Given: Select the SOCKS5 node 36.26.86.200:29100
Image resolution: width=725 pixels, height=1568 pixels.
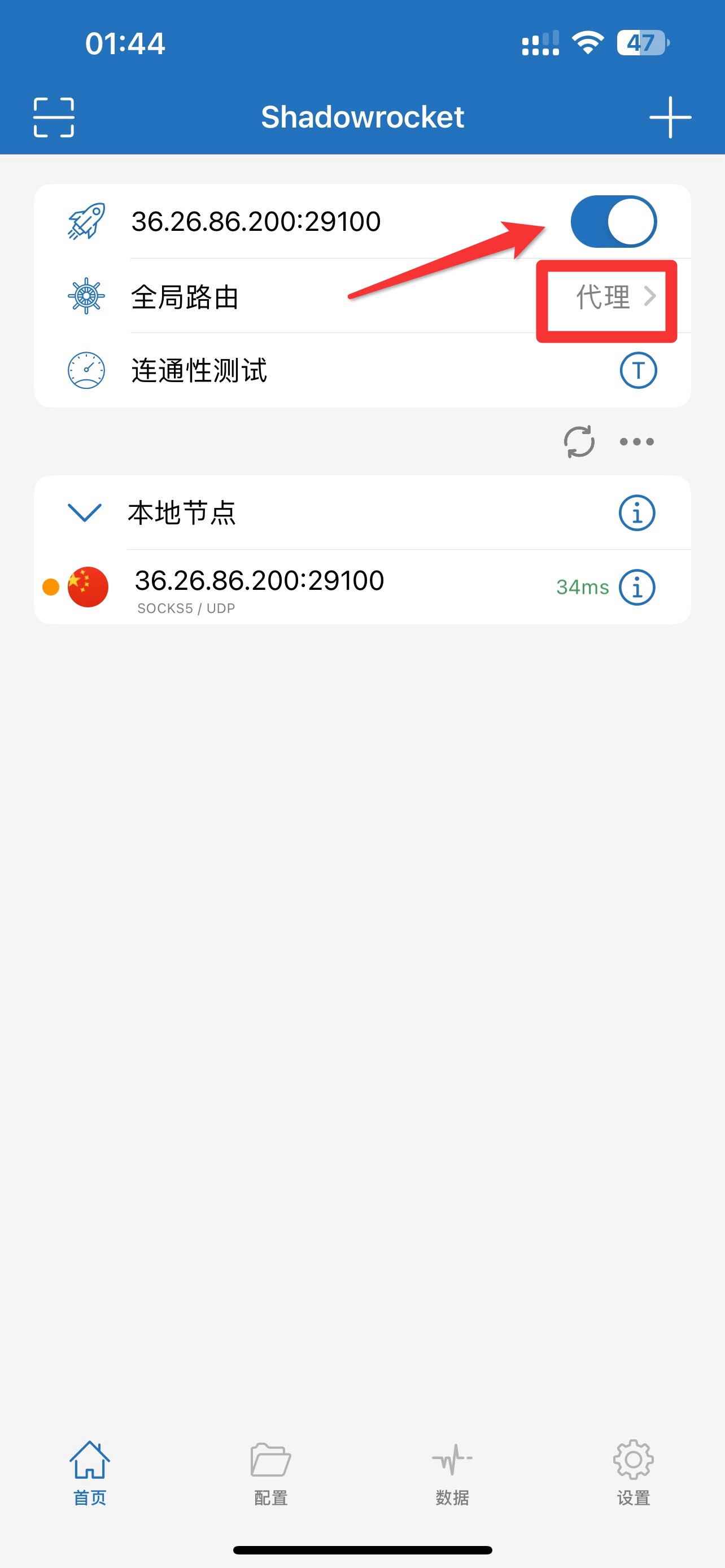Looking at the screenshot, I should pos(259,587).
